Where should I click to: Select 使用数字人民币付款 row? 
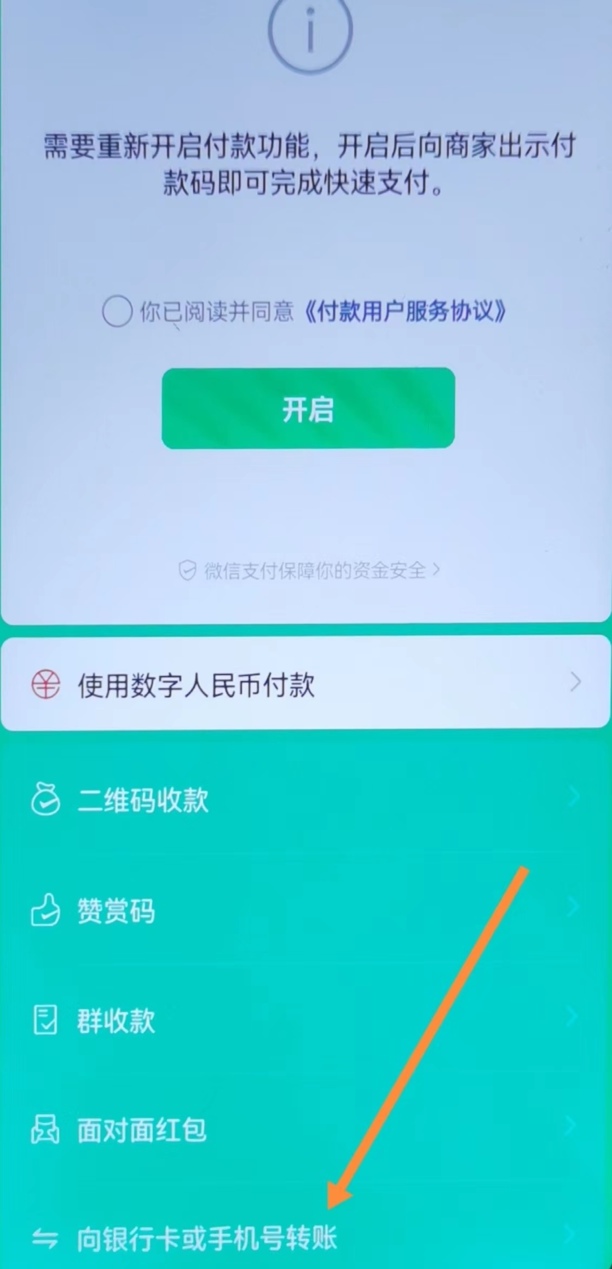coord(305,685)
